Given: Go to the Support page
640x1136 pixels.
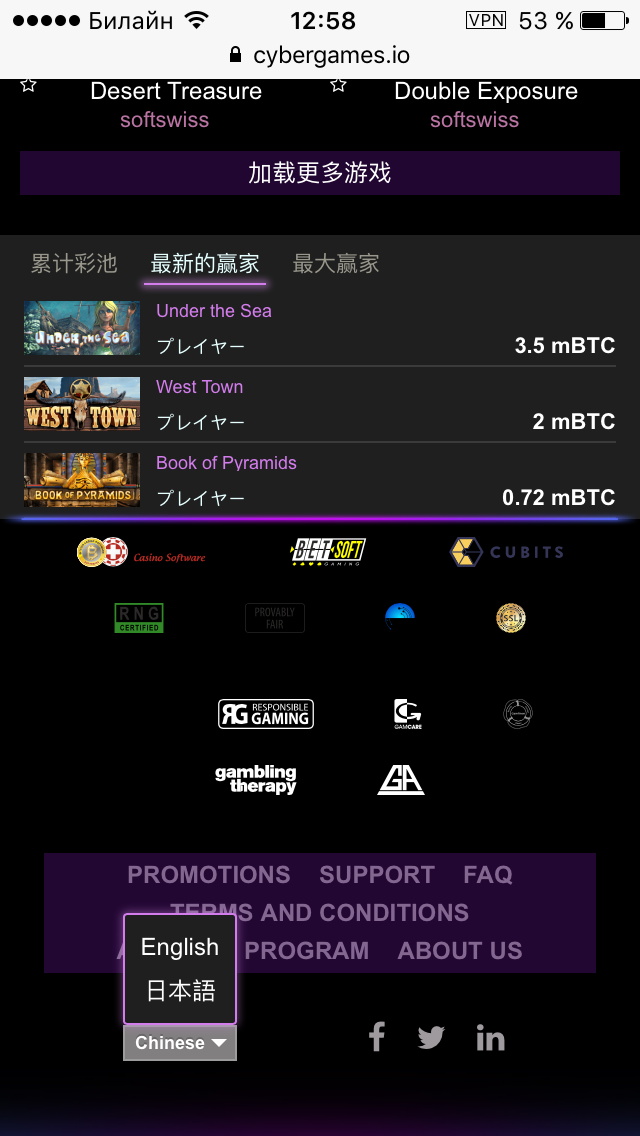Looking at the screenshot, I should [x=377, y=875].
